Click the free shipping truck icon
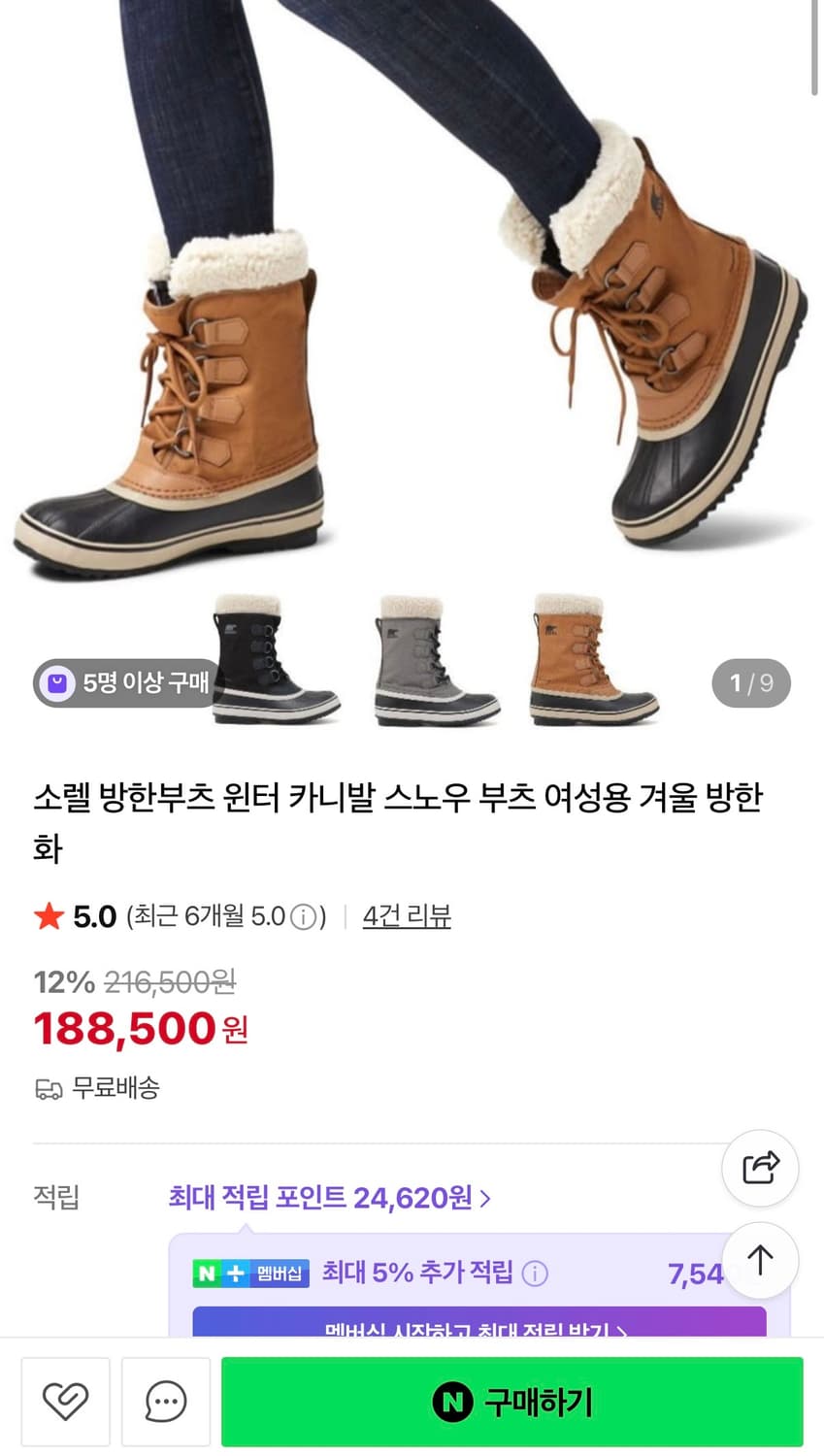 pyautogui.click(x=49, y=1088)
